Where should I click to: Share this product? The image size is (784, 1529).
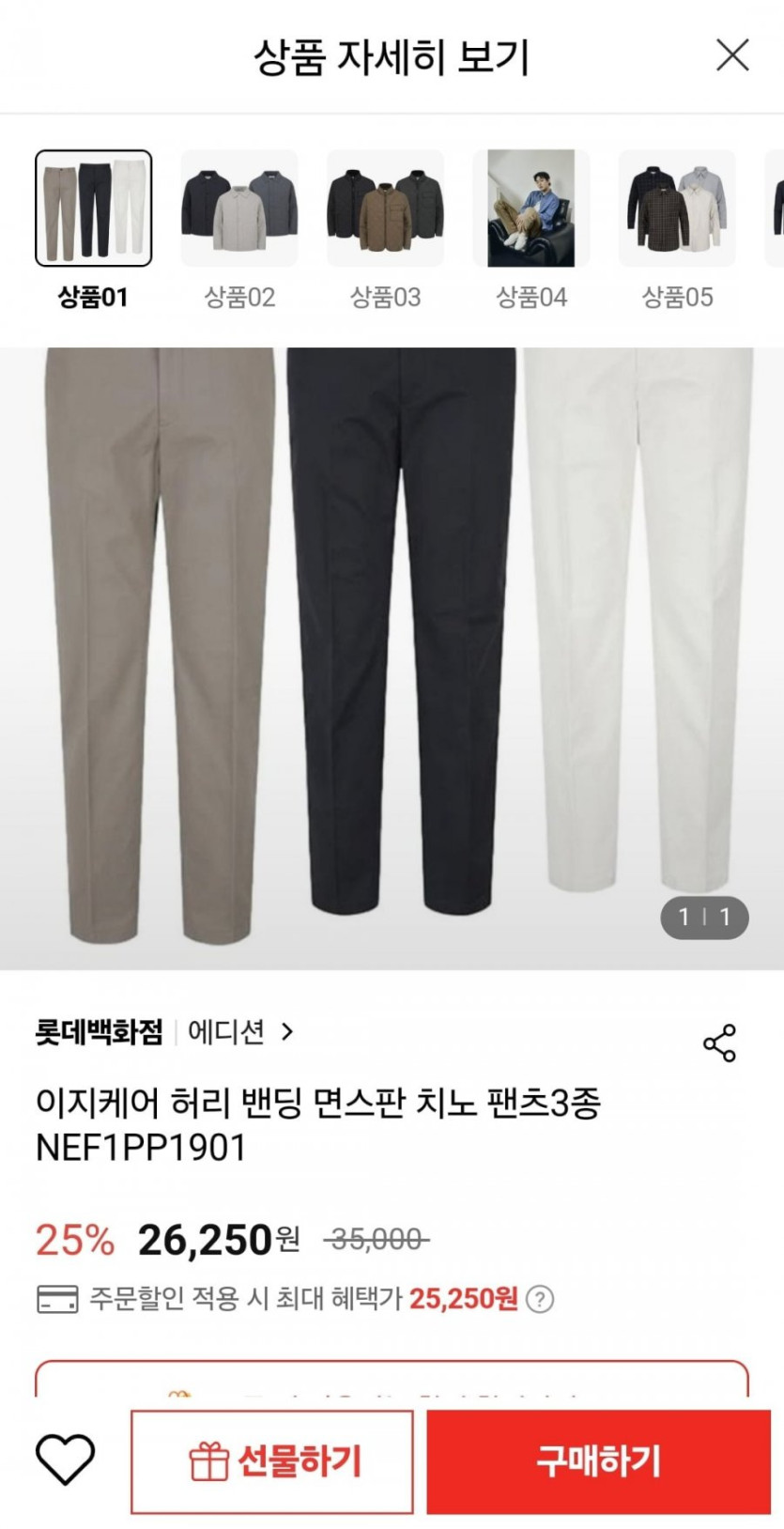[x=720, y=1043]
